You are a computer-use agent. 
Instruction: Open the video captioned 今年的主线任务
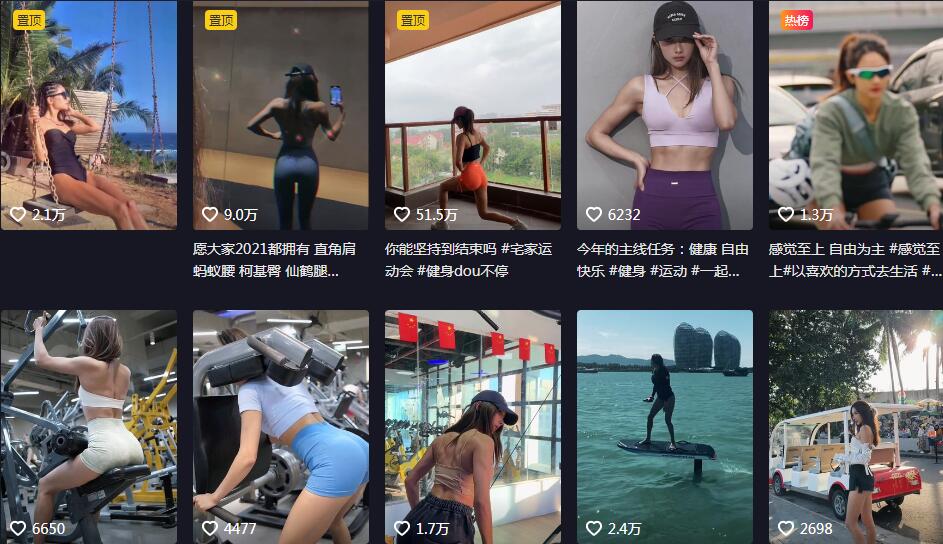664,115
